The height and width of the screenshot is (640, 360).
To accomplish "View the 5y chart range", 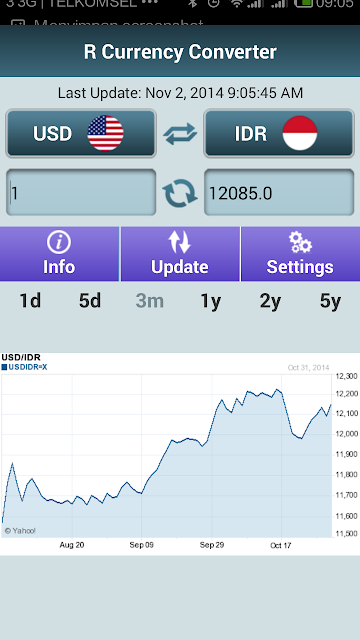I will pos(330,301).
